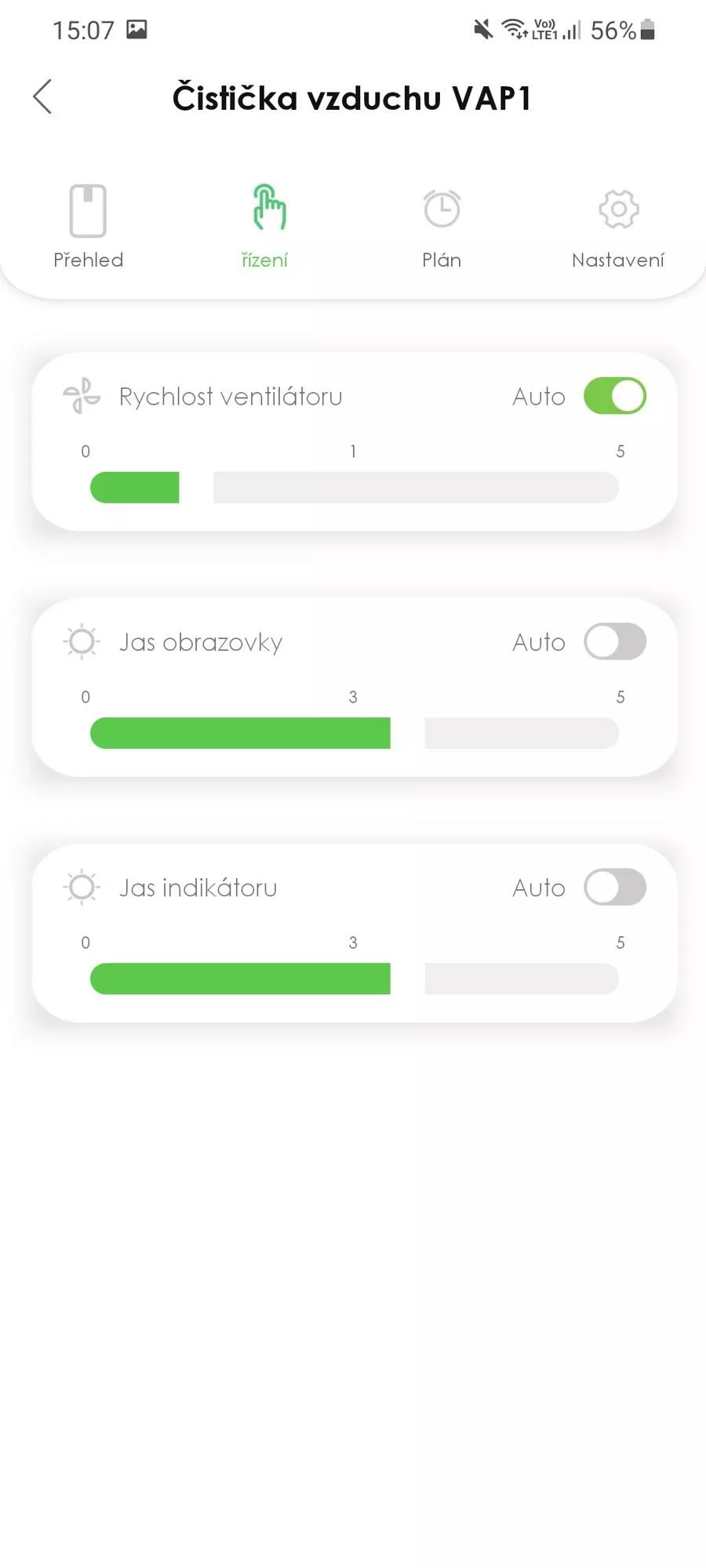Select the řízení tab
Screen dimensions: 706x1568
[x=265, y=227]
